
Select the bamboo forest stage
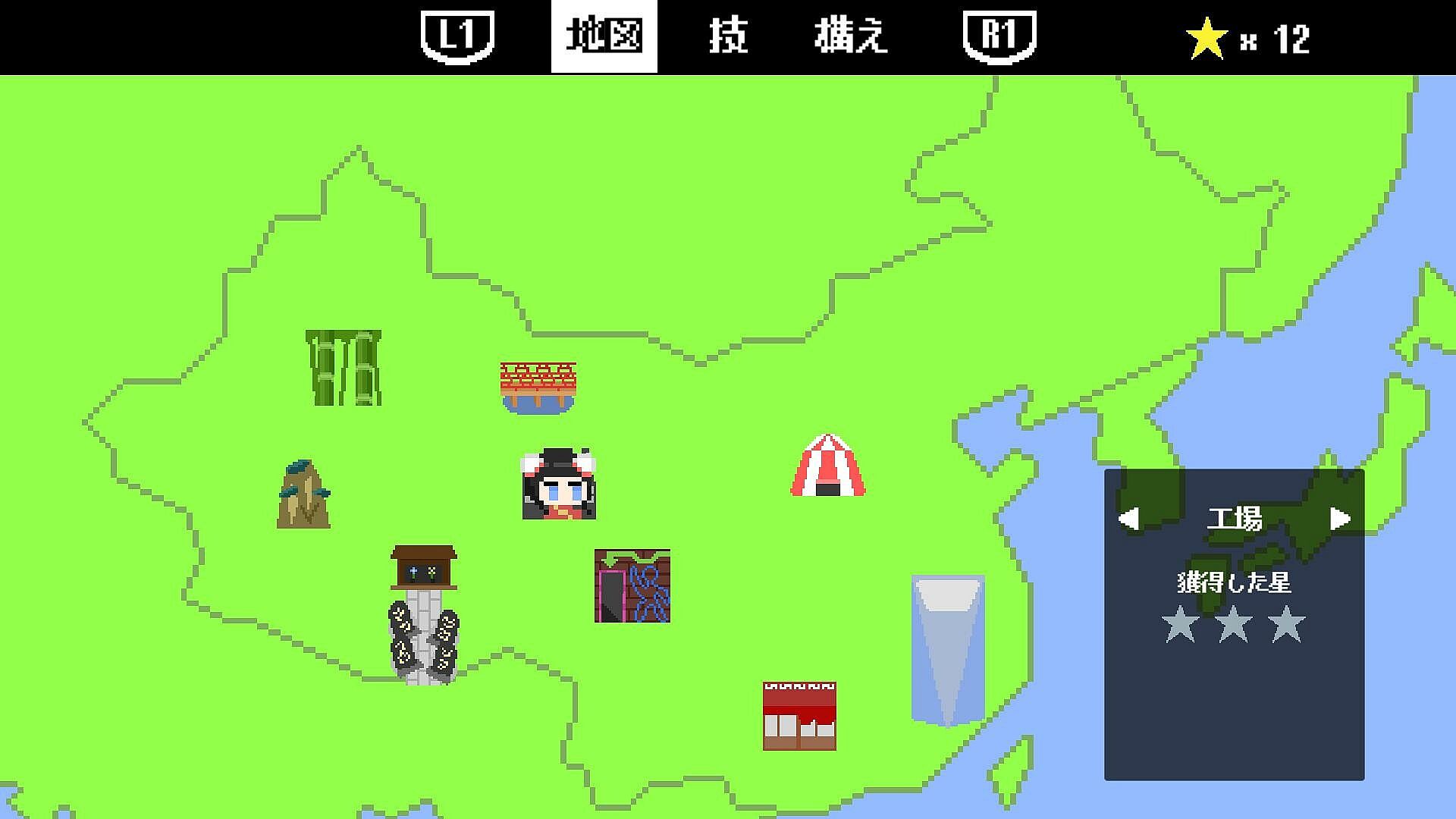(x=344, y=368)
